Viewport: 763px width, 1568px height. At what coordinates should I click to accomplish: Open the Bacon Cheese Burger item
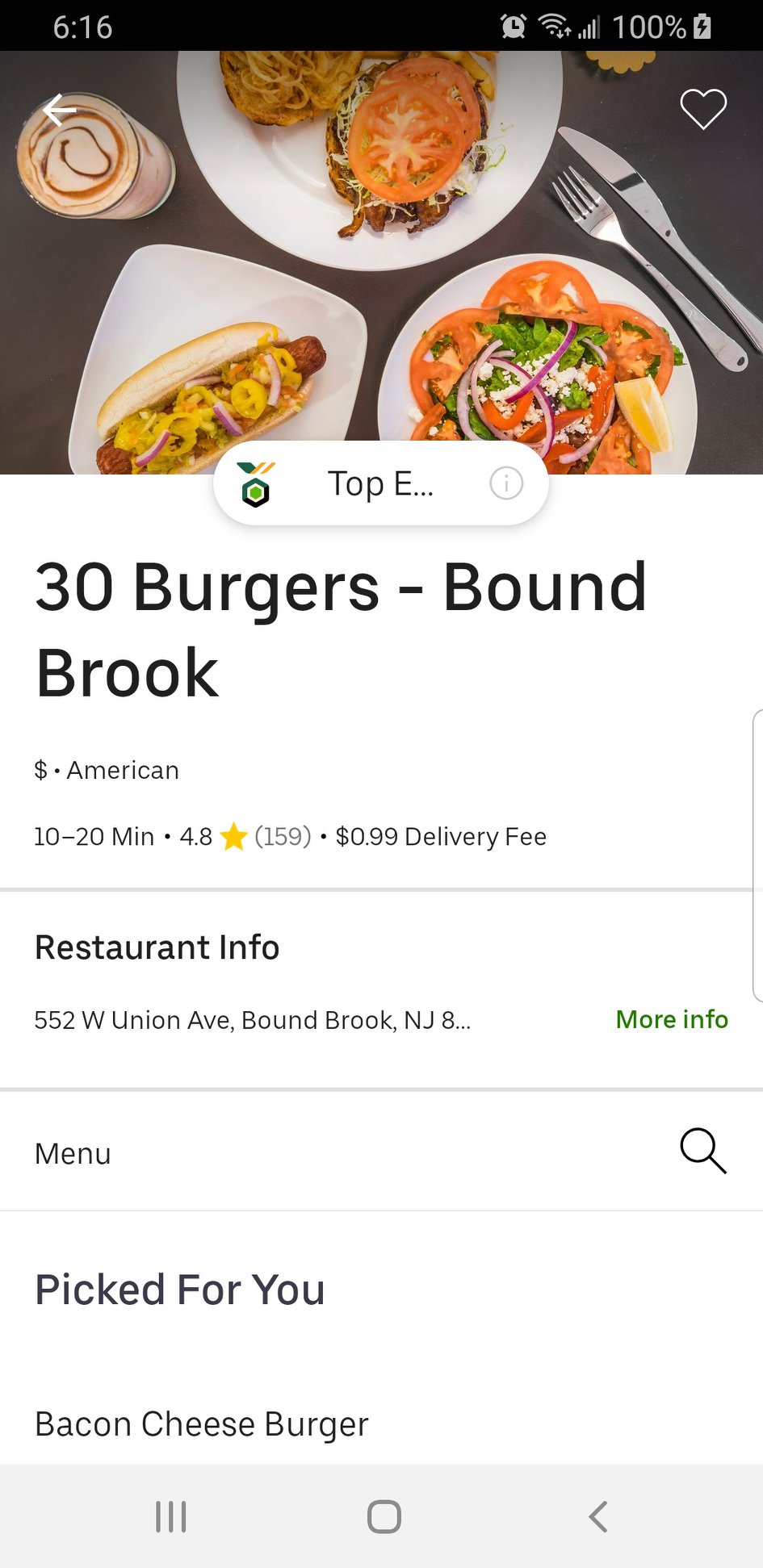tap(202, 1424)
